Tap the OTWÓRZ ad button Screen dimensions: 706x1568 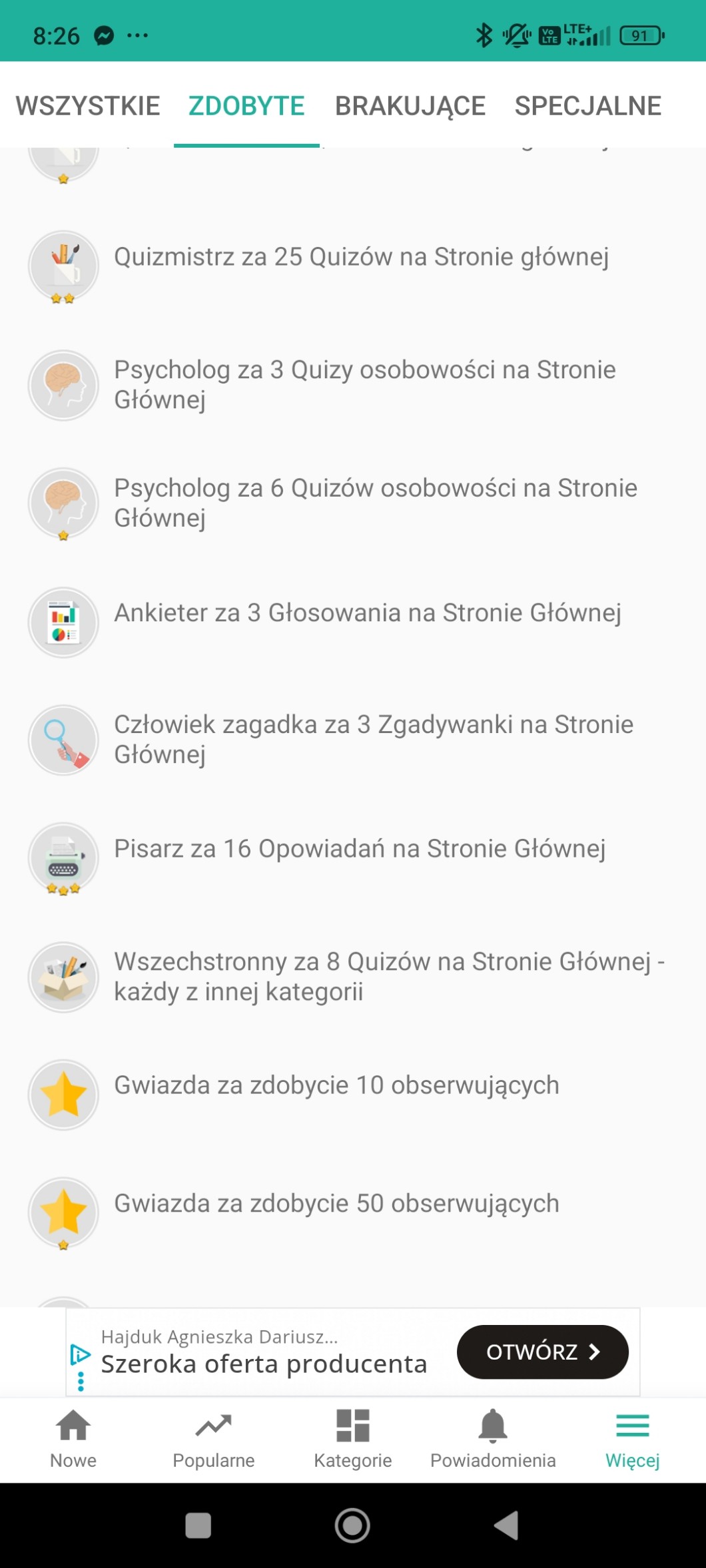(x=542, y=1352)
